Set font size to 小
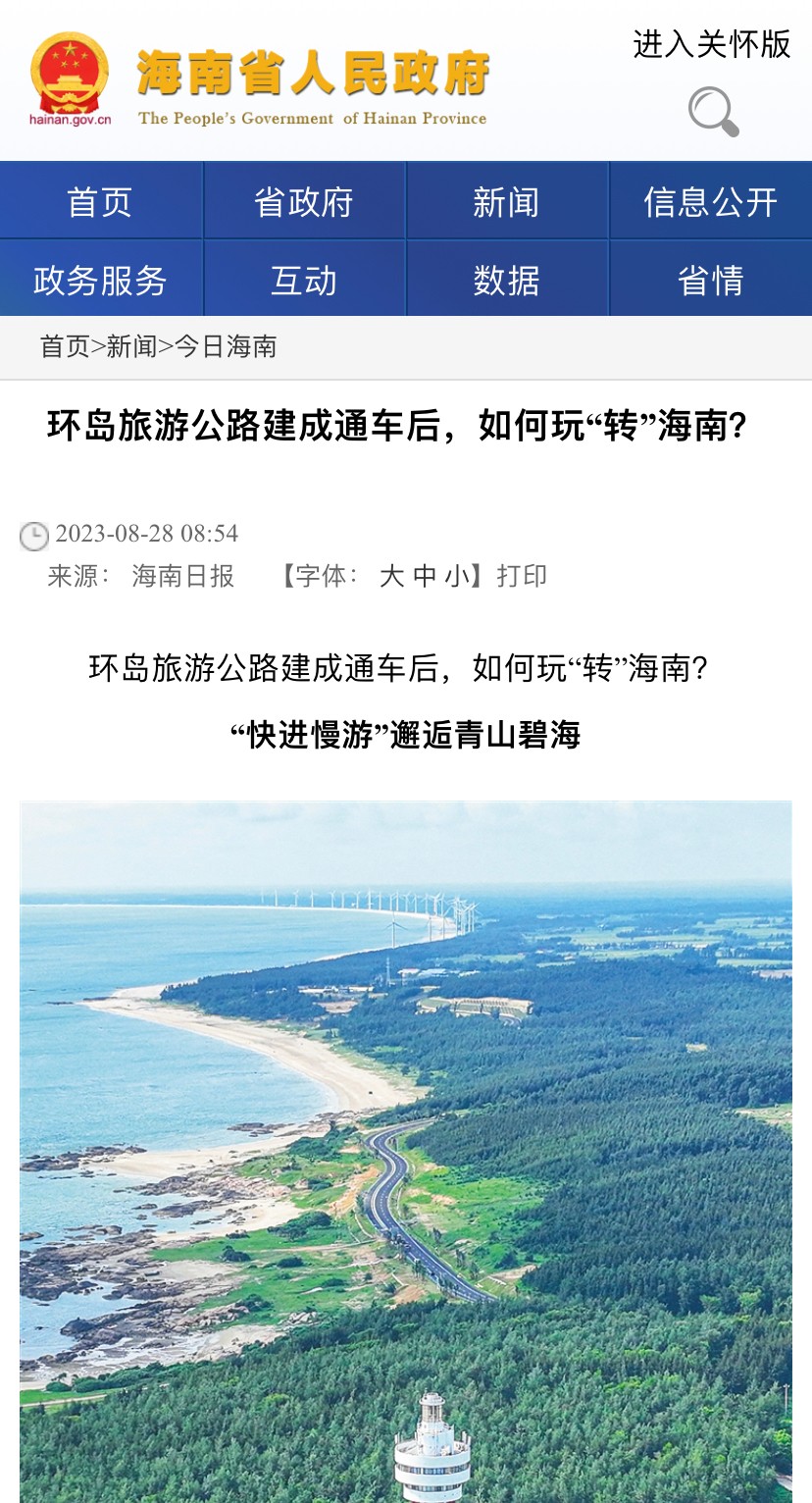 (x=457, y=576)
